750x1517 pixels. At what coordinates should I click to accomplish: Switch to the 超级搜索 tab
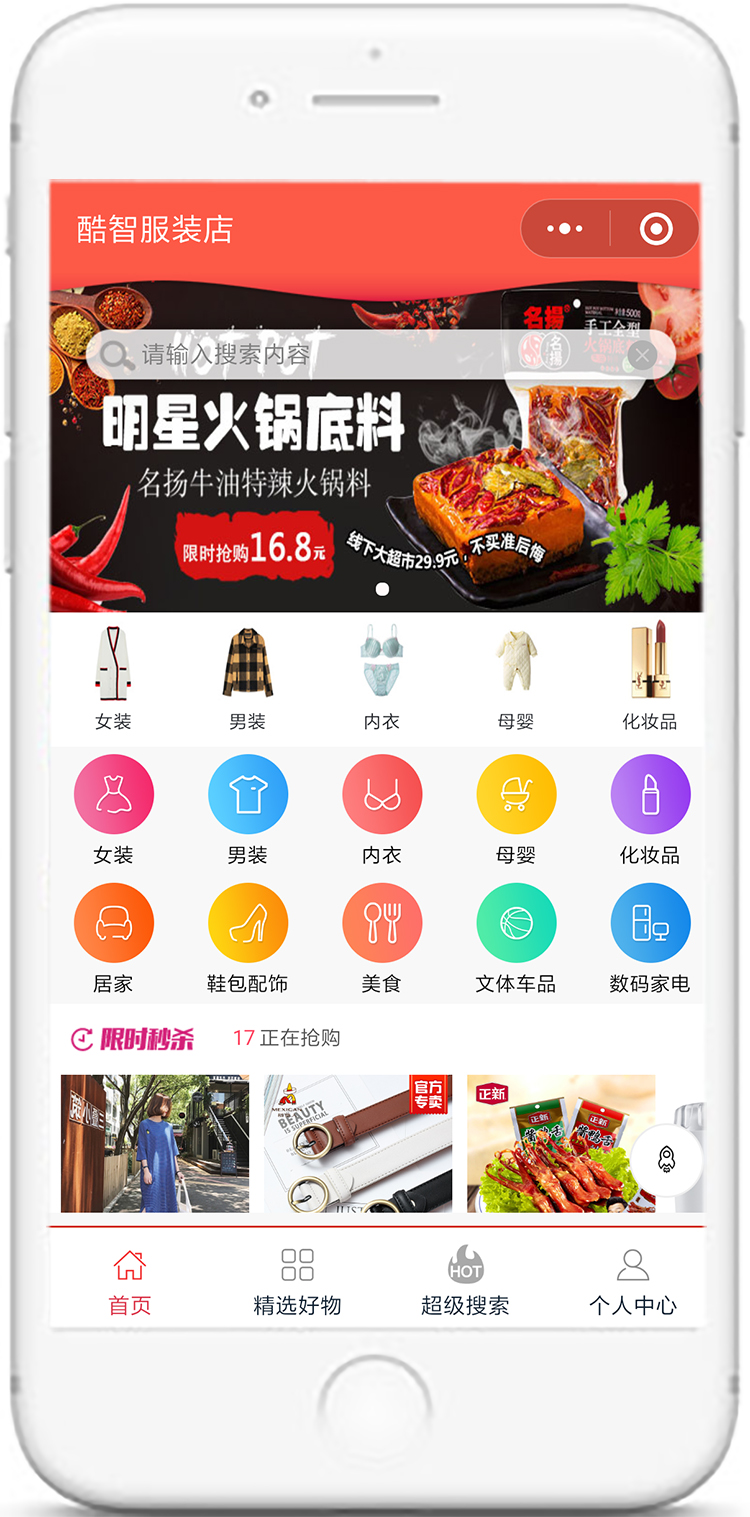click(465, 1280)
